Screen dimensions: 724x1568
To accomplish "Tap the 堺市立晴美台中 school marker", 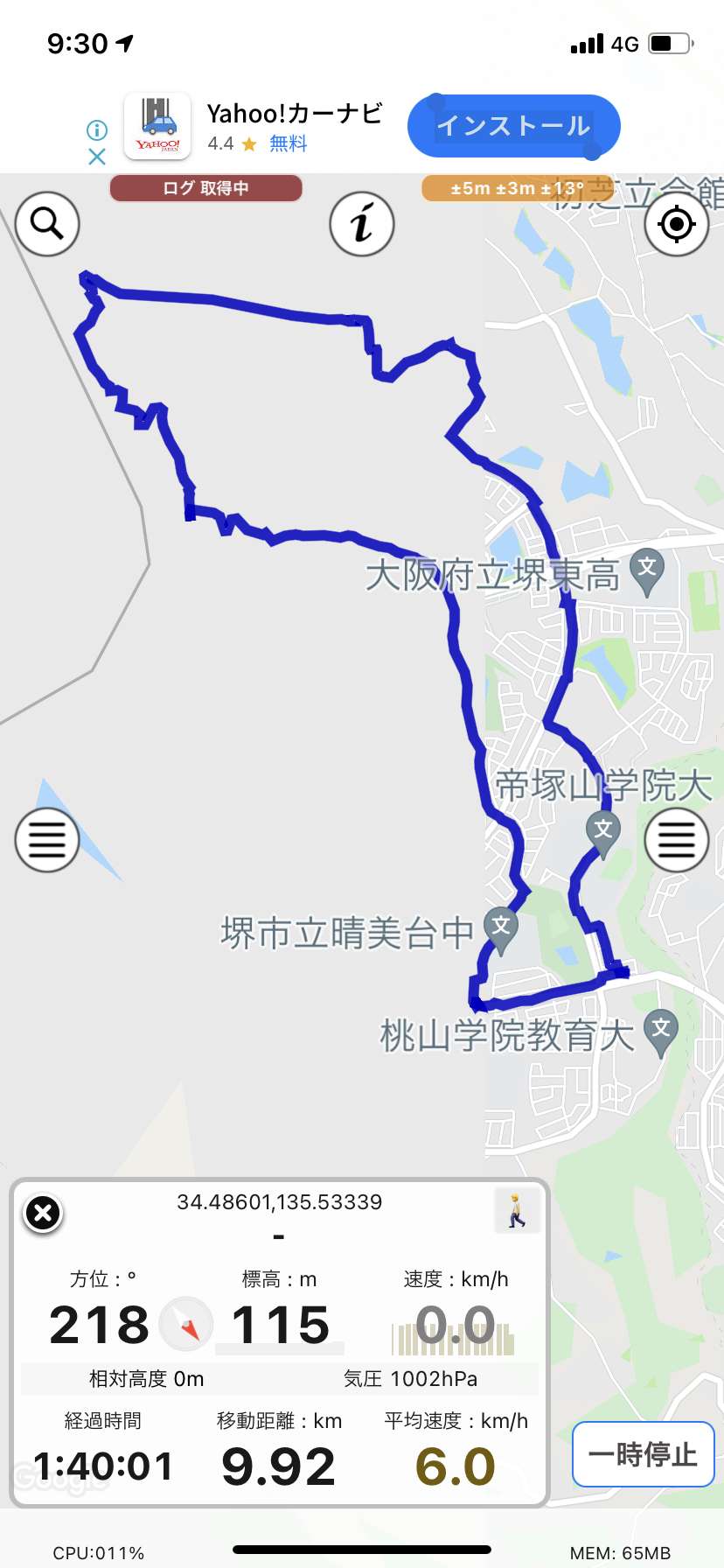I will 501,929.
